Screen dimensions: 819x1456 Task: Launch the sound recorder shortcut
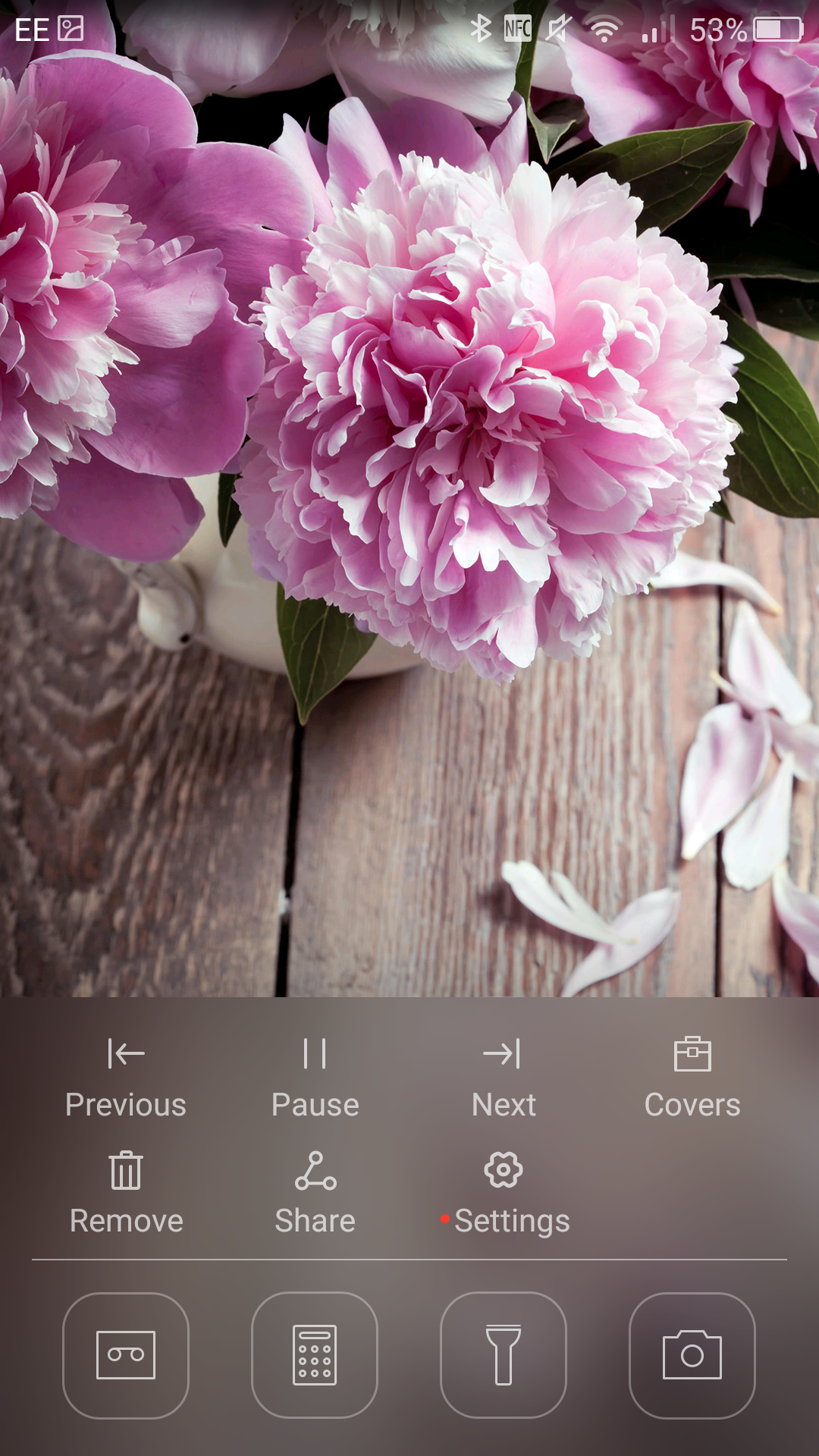click(126, 1355)
